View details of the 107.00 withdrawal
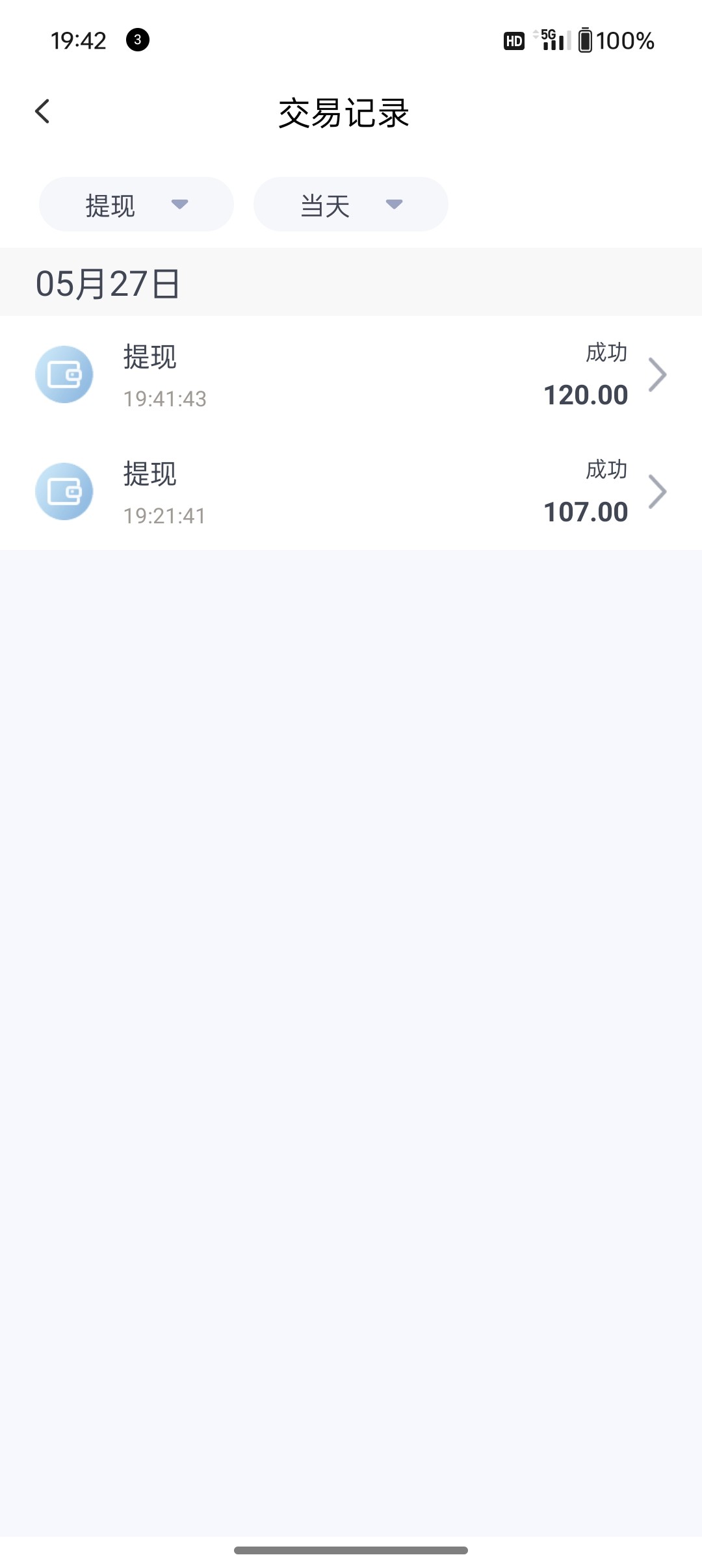 (x=351, y=492)
